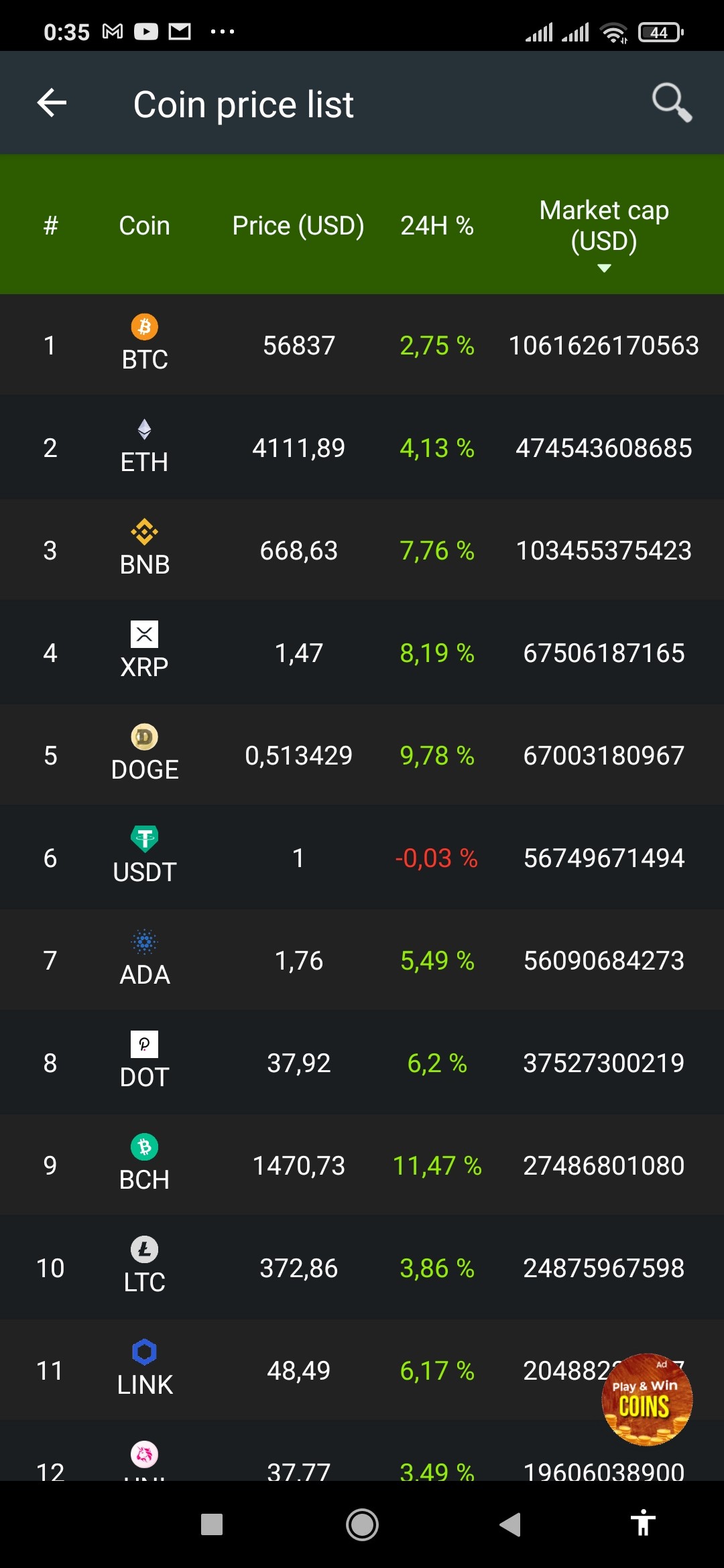Open the Play & Win Coins ad
The image size is (724, 1568).
click(647, 1399)
